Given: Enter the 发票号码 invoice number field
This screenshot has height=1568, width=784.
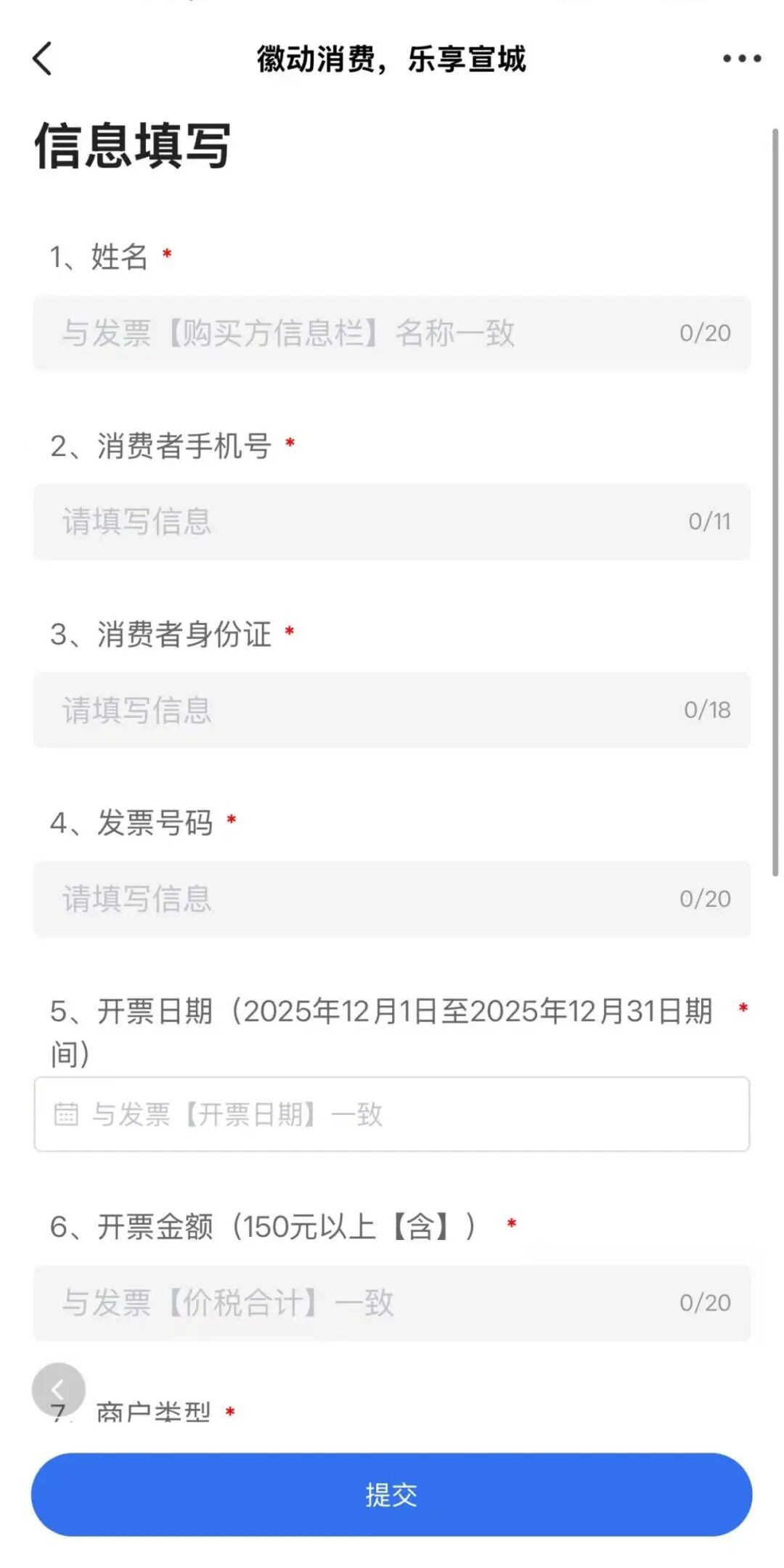Looking at the screenshot, I should tap(391, 899).
